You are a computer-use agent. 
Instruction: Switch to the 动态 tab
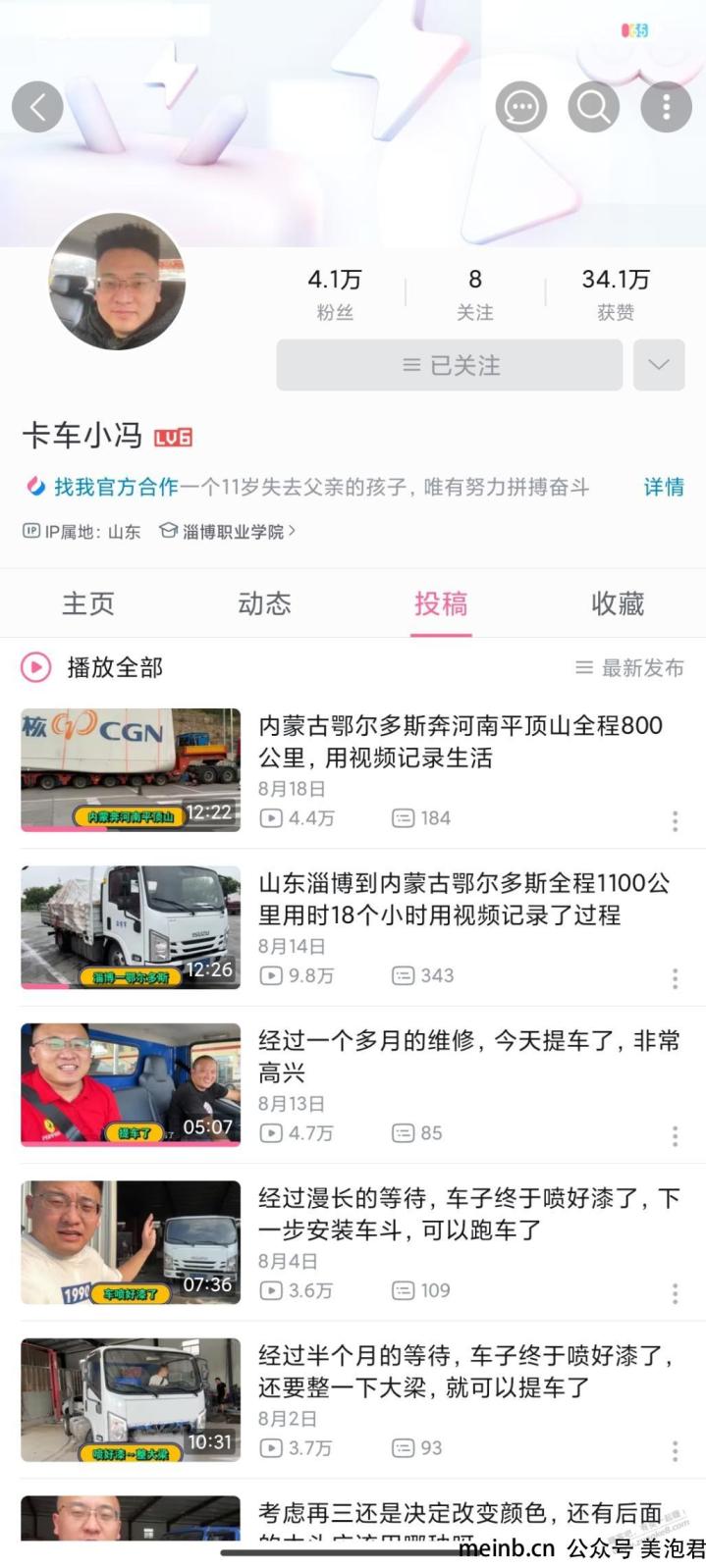pyautogui.click(x=264, y=603)
